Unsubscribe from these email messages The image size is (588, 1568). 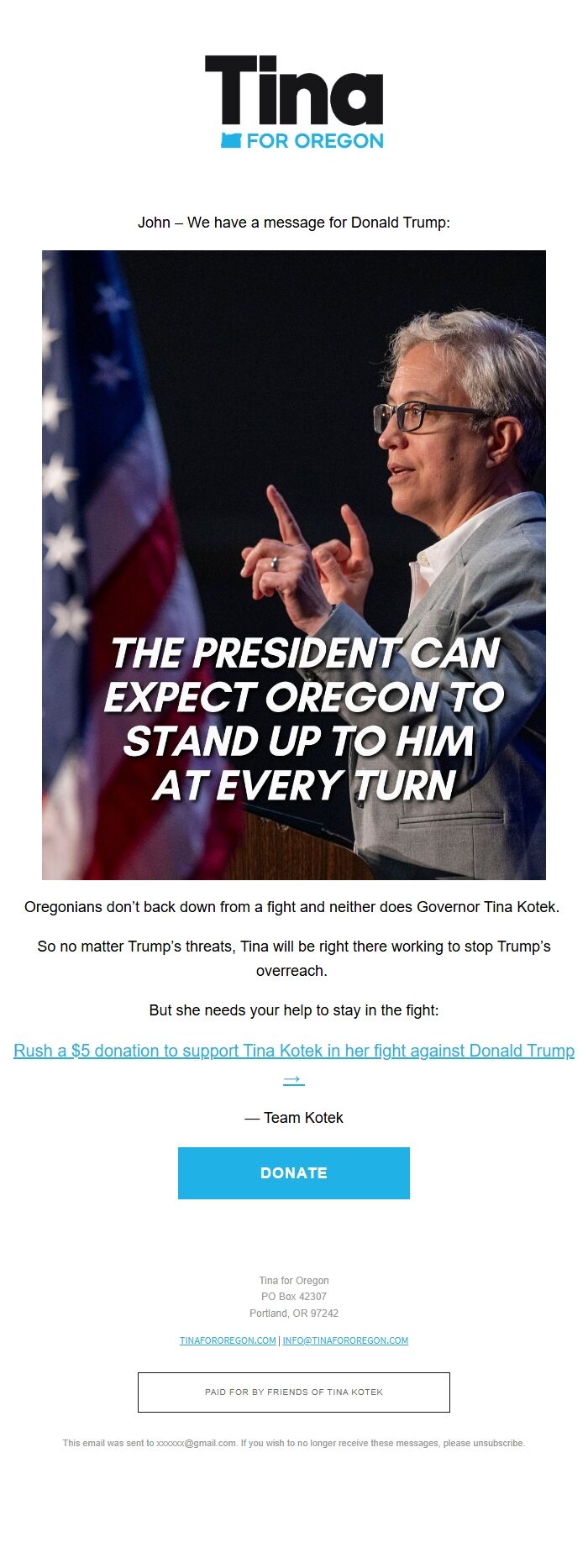(497, 1443)
